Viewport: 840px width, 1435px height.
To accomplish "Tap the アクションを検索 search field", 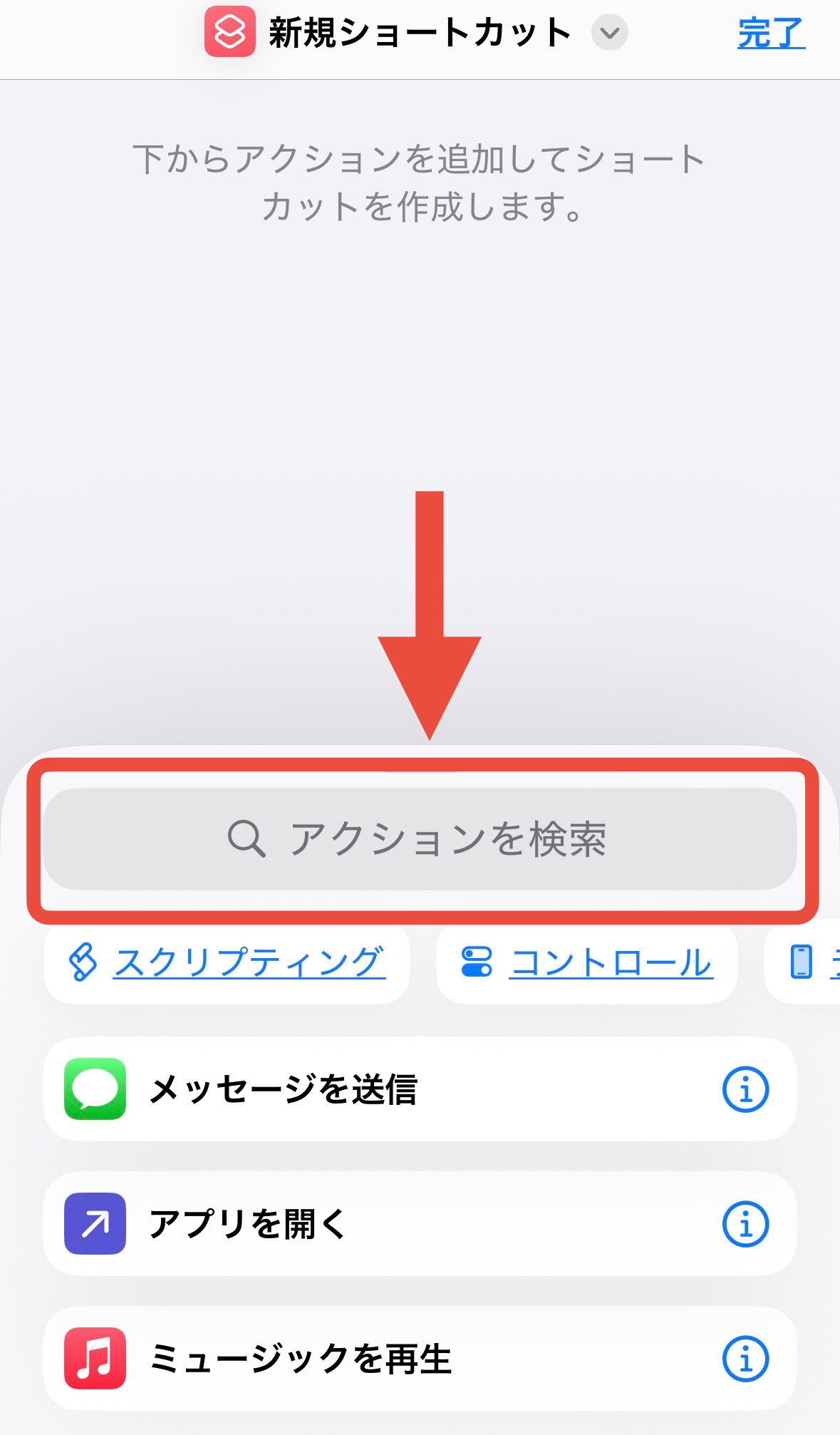I will pos(420,839).
